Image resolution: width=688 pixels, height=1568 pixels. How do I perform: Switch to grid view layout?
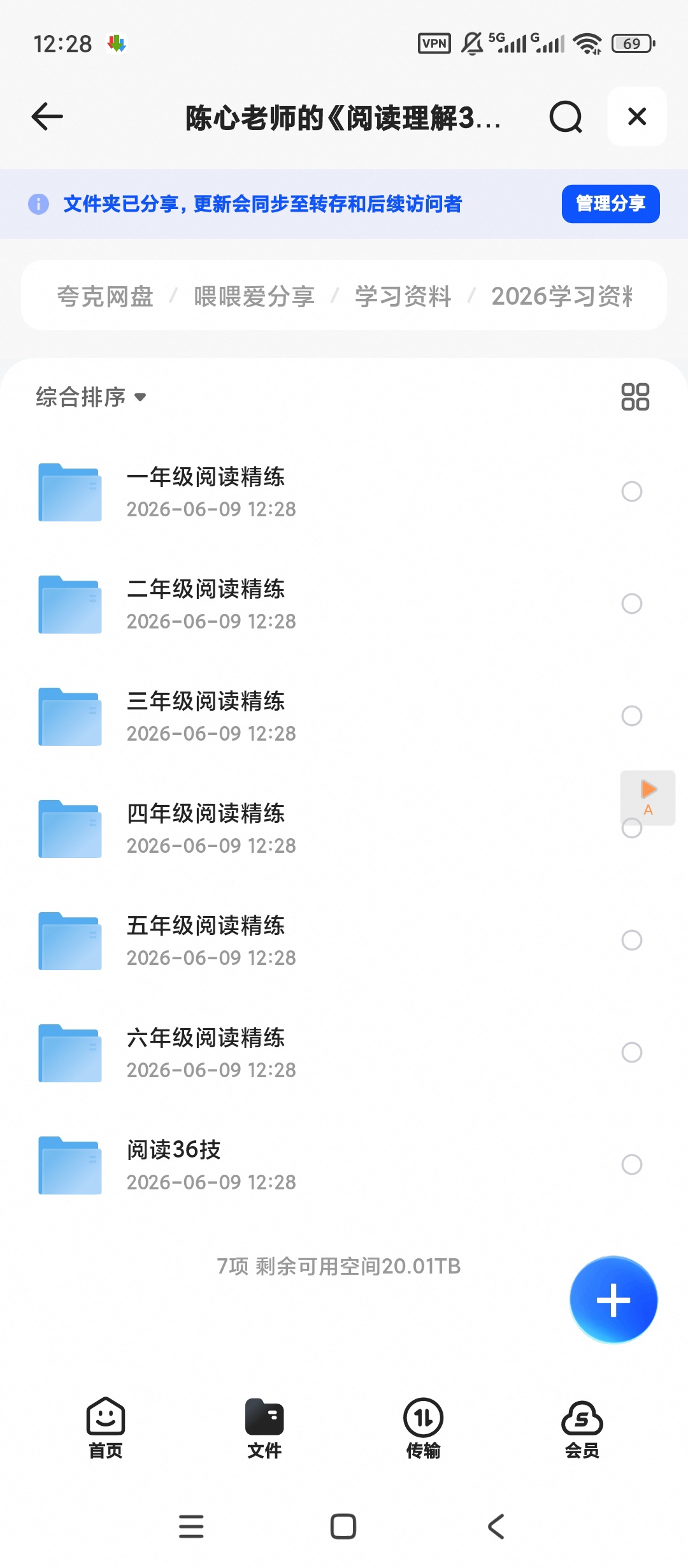point(635,396)
